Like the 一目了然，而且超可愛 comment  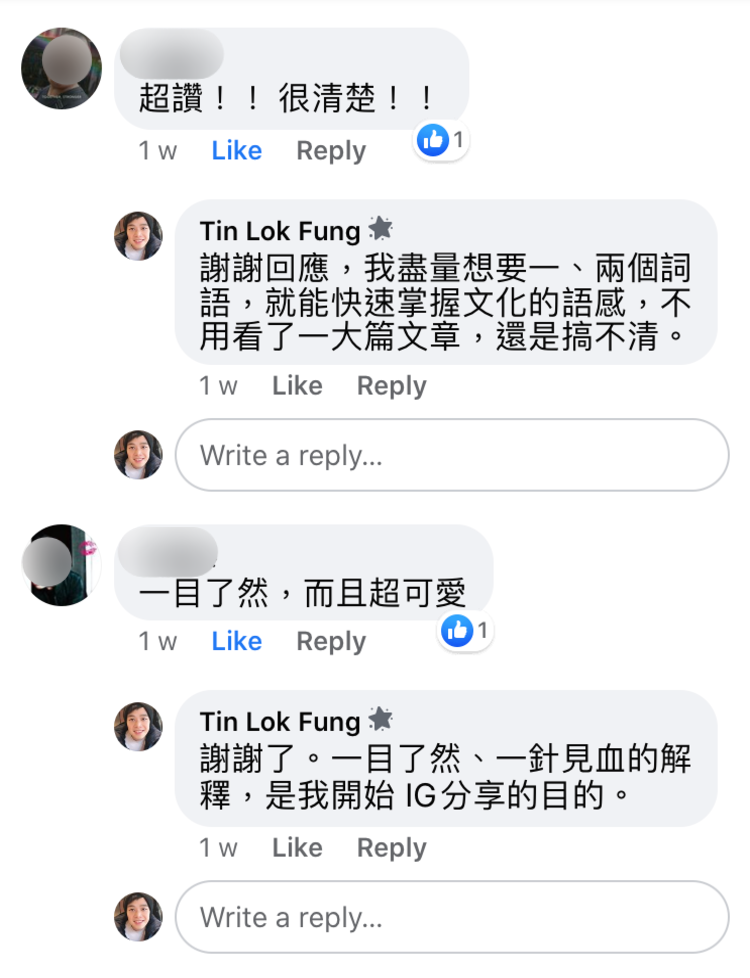click(x=236, y=641)
